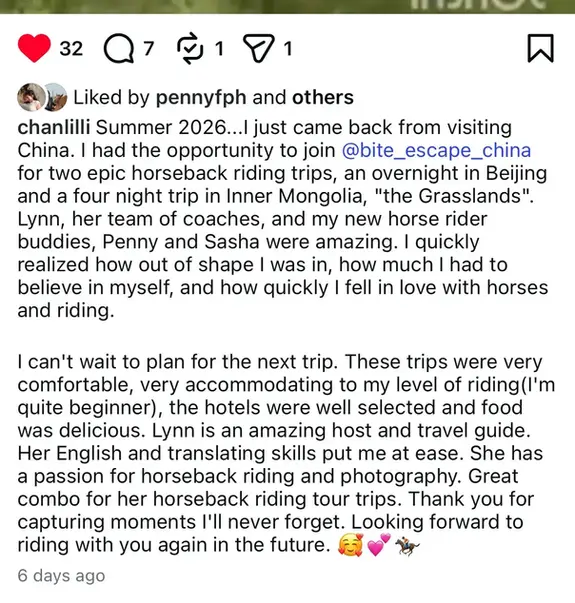Bookmark this post

(540, 48)
